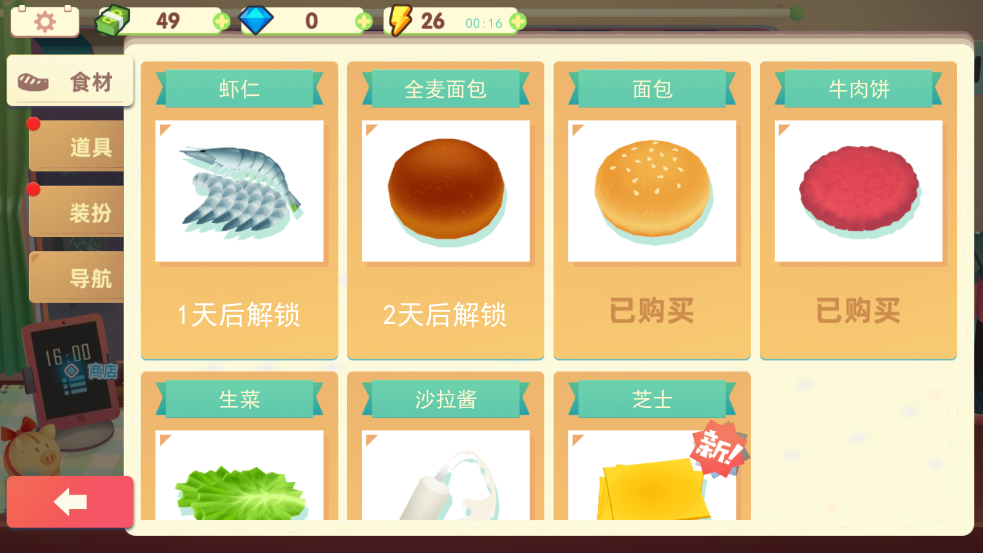The width and height of the screenshot is (983, 553).
Task: Add more energy with the plus button
Action: pos(517,21)
